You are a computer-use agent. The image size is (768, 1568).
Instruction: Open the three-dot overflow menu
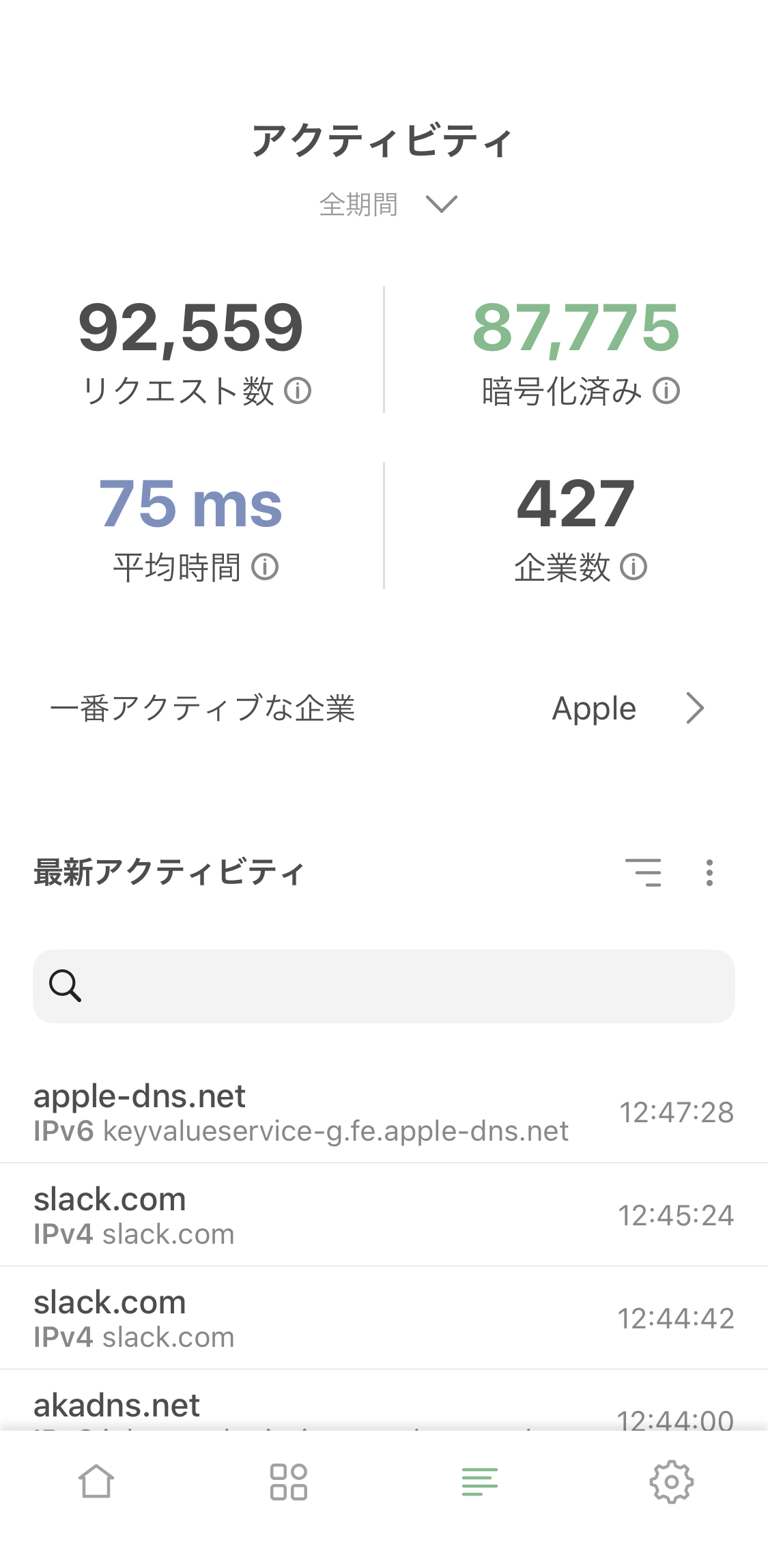pos(710,872)
